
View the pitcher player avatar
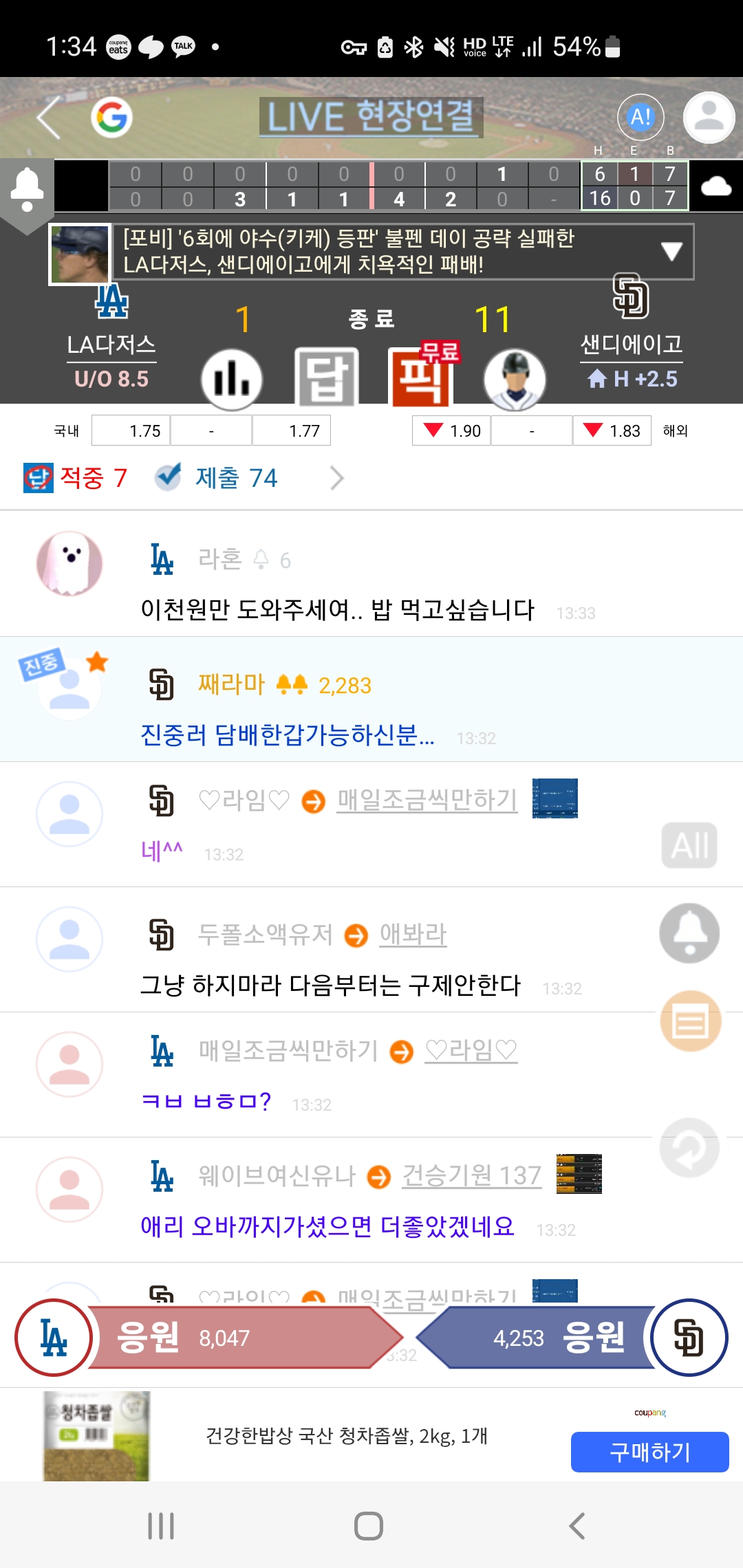(515, 378)
